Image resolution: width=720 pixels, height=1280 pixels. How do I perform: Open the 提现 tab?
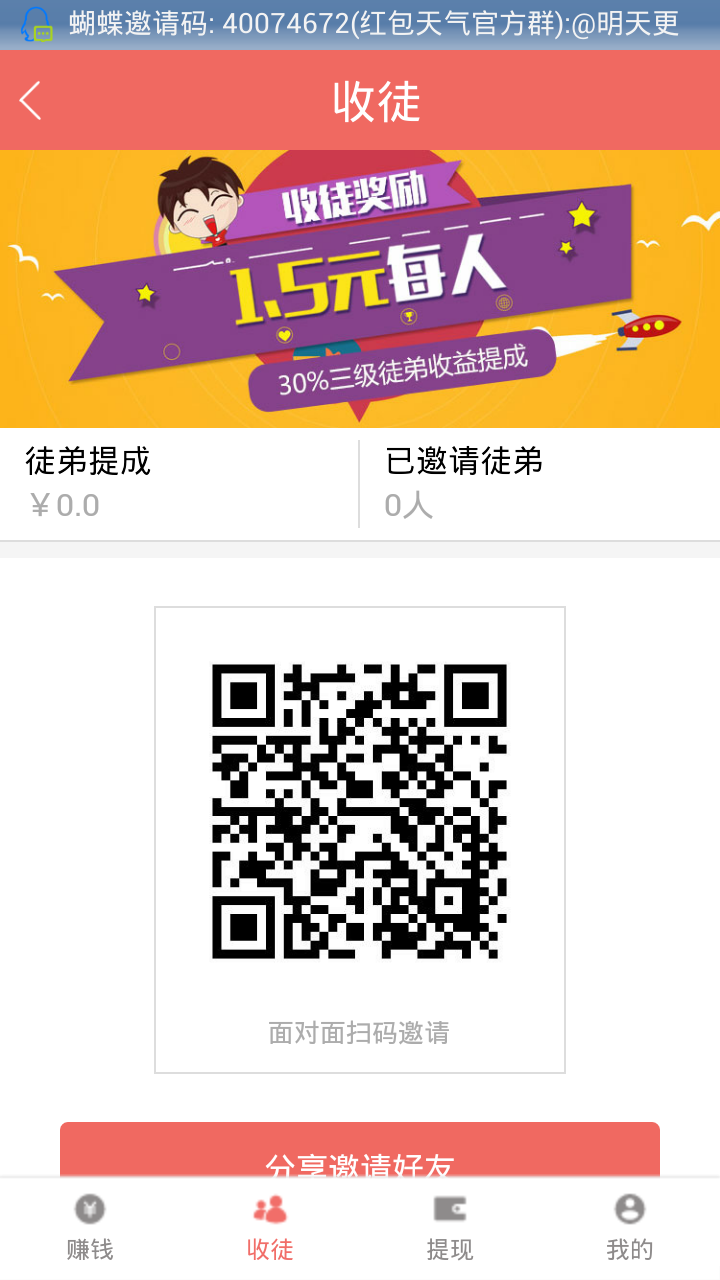tap(450, 1228)
